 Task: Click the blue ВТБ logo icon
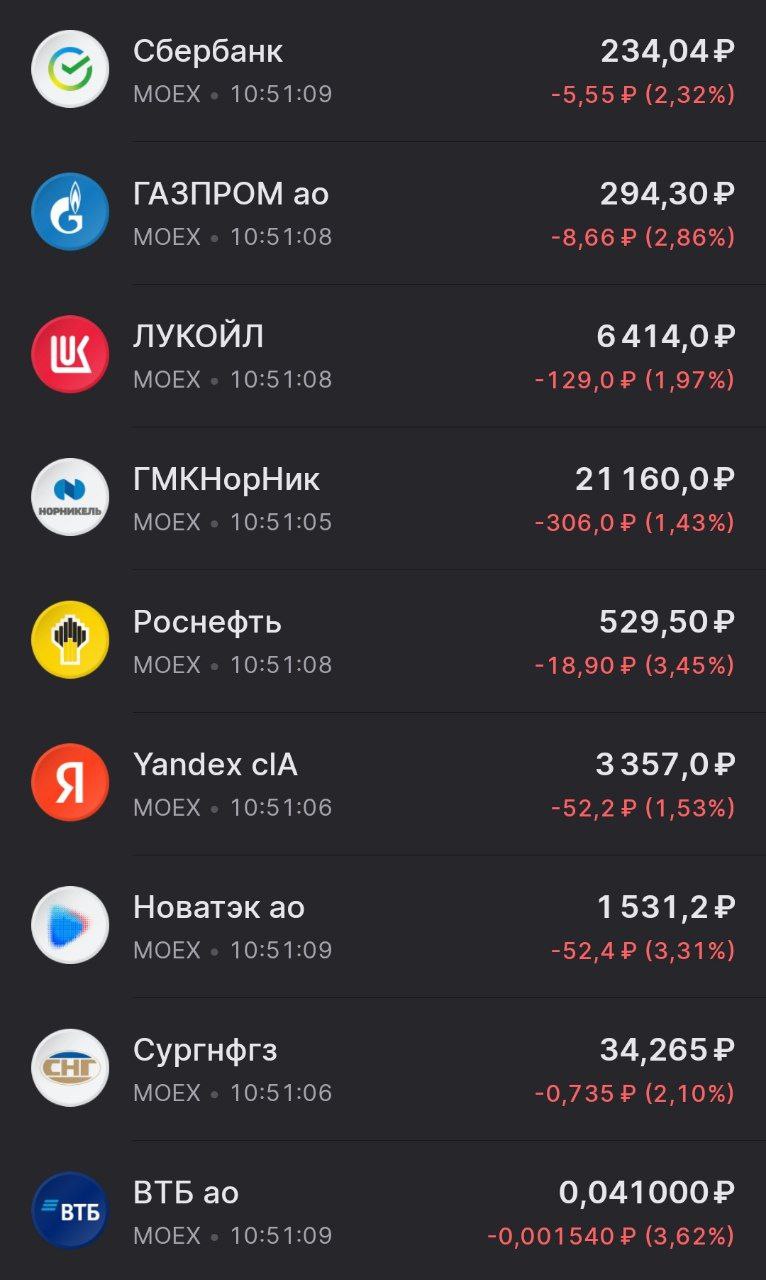(x=70, y=1211)
